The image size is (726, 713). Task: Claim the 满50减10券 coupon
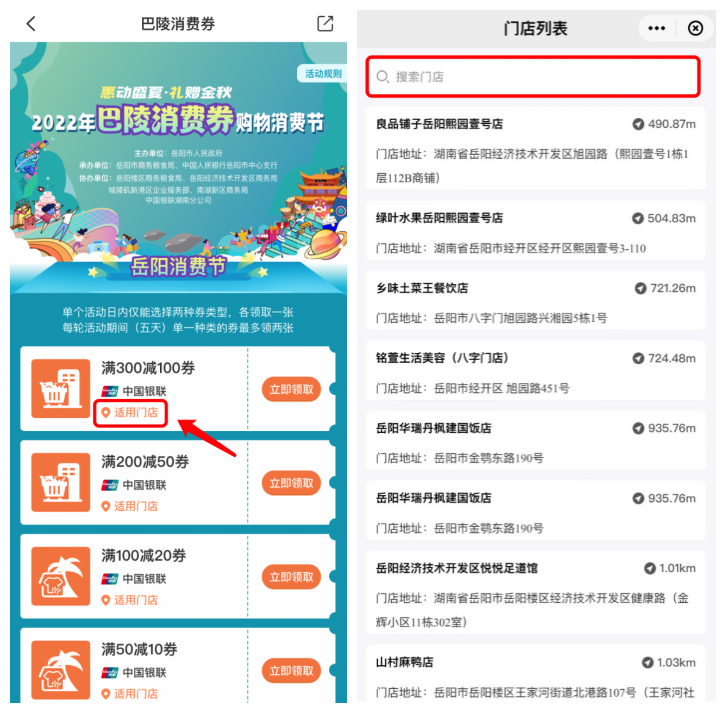click(x=291, y=671)
